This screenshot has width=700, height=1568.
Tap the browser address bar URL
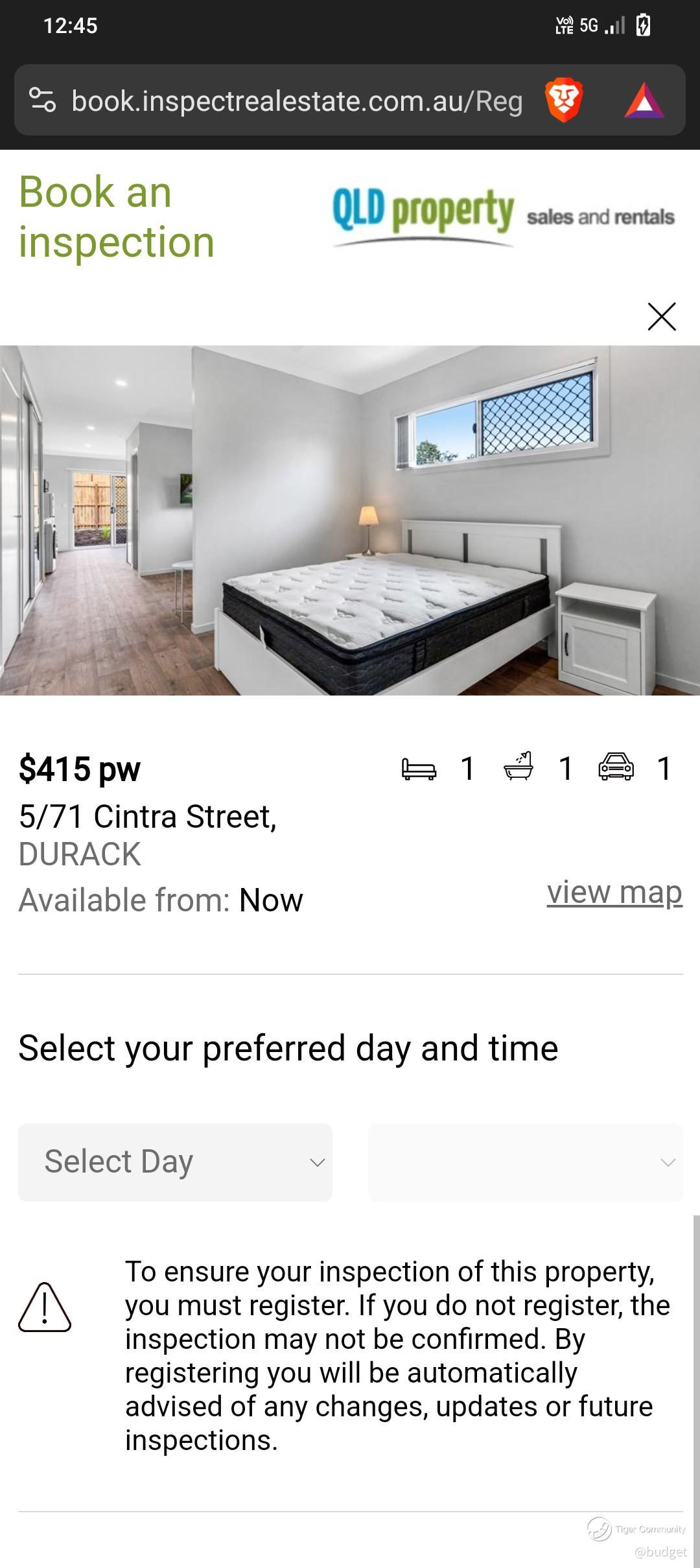click(297, 101)
